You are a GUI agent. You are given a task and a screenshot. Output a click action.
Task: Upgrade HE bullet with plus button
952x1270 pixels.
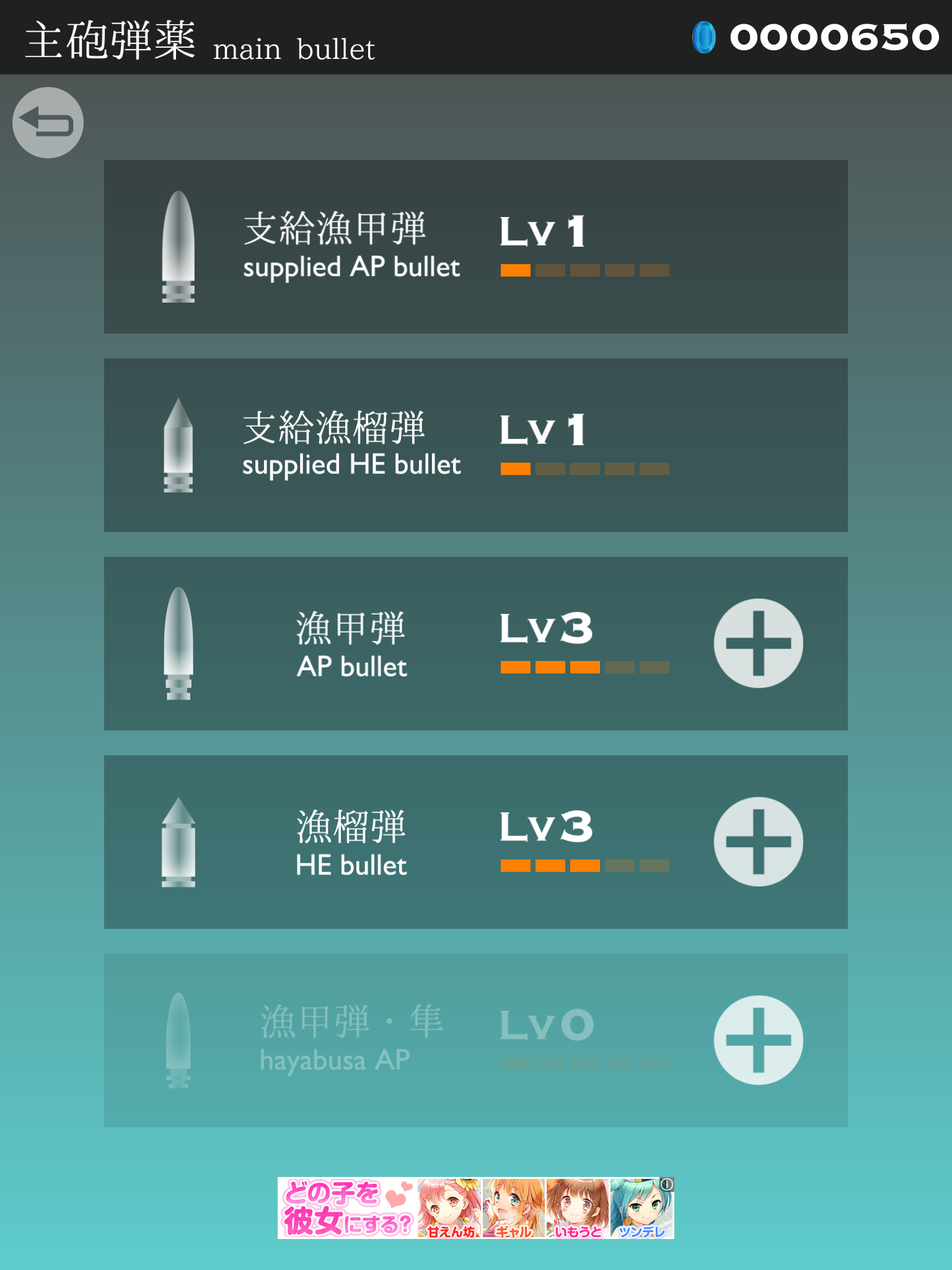(x=758, y=841)
